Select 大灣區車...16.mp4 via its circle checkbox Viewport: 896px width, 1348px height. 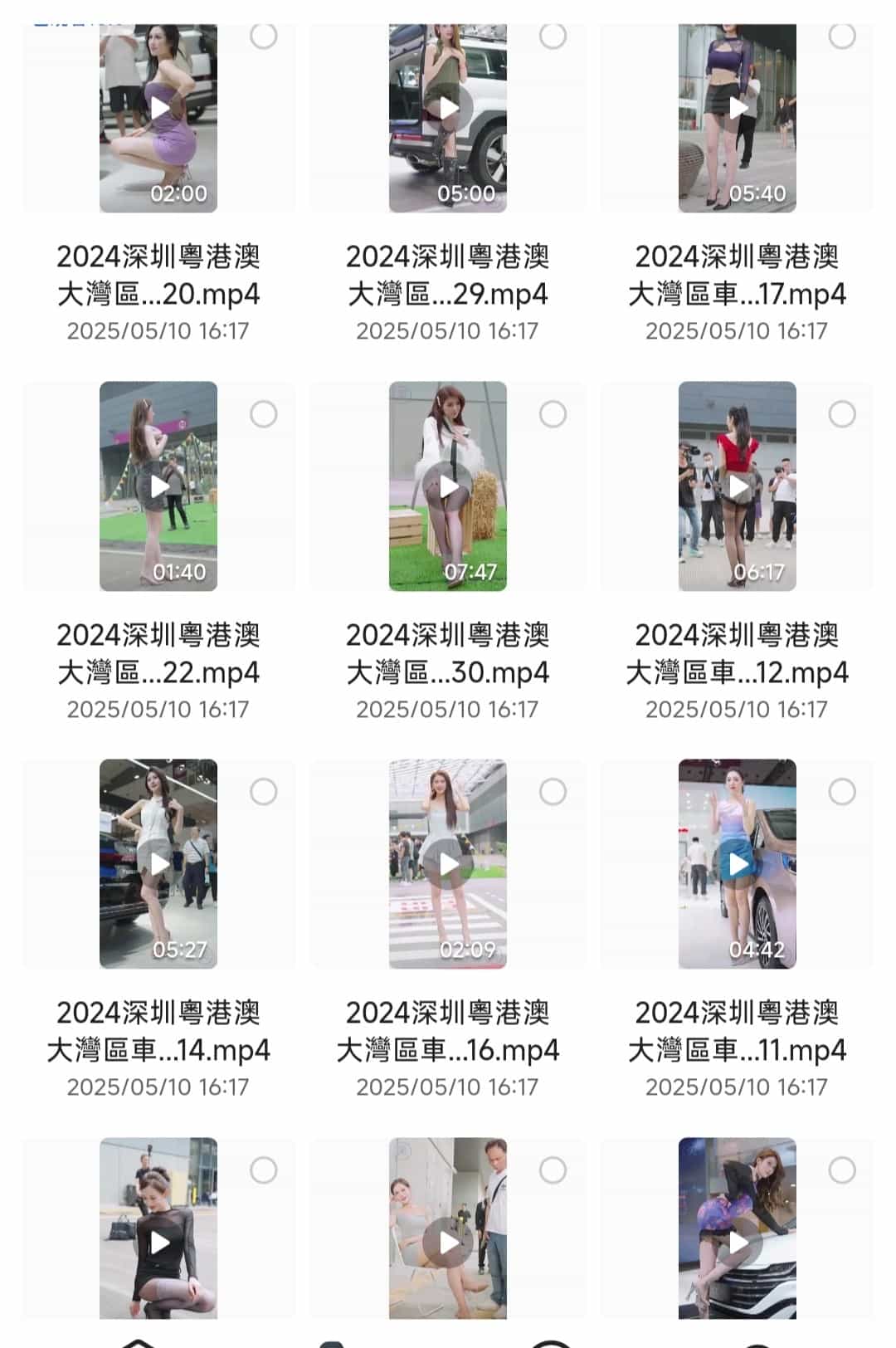tap(553, 790)
